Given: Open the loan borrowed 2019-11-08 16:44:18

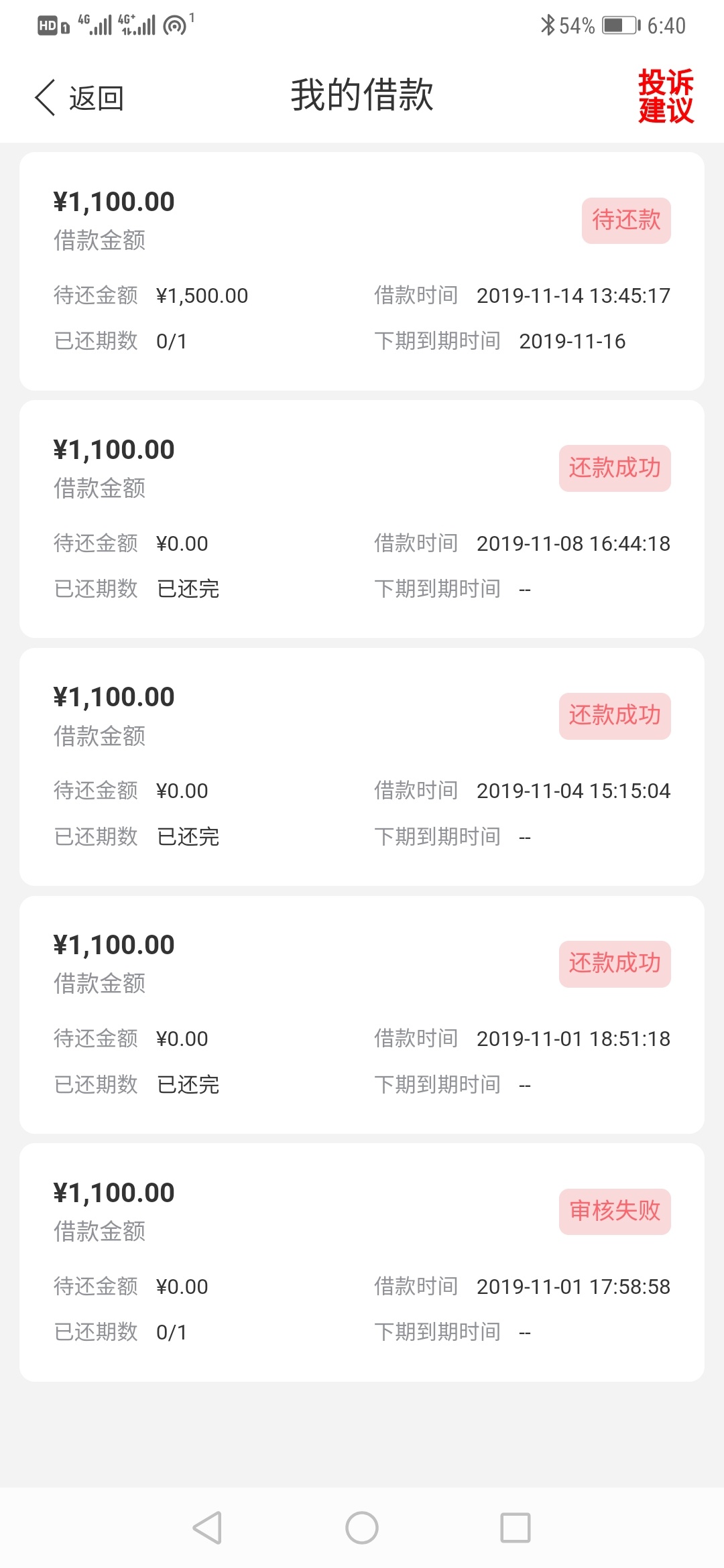Looking at the screenshot, I should coord(362,519).
